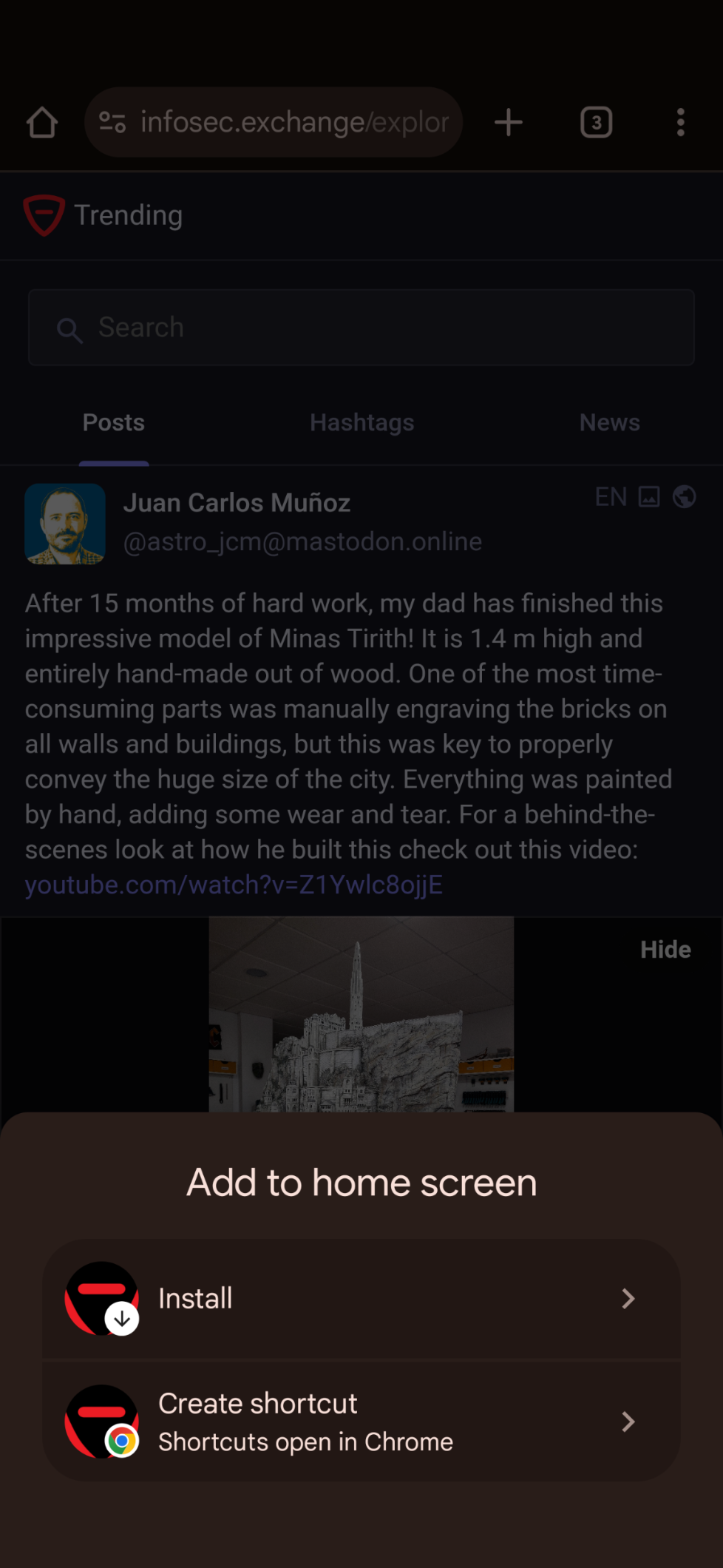Choose Create shortcut option
The height and width of the screenshot is (1568, 723).
coord(361,1422)
